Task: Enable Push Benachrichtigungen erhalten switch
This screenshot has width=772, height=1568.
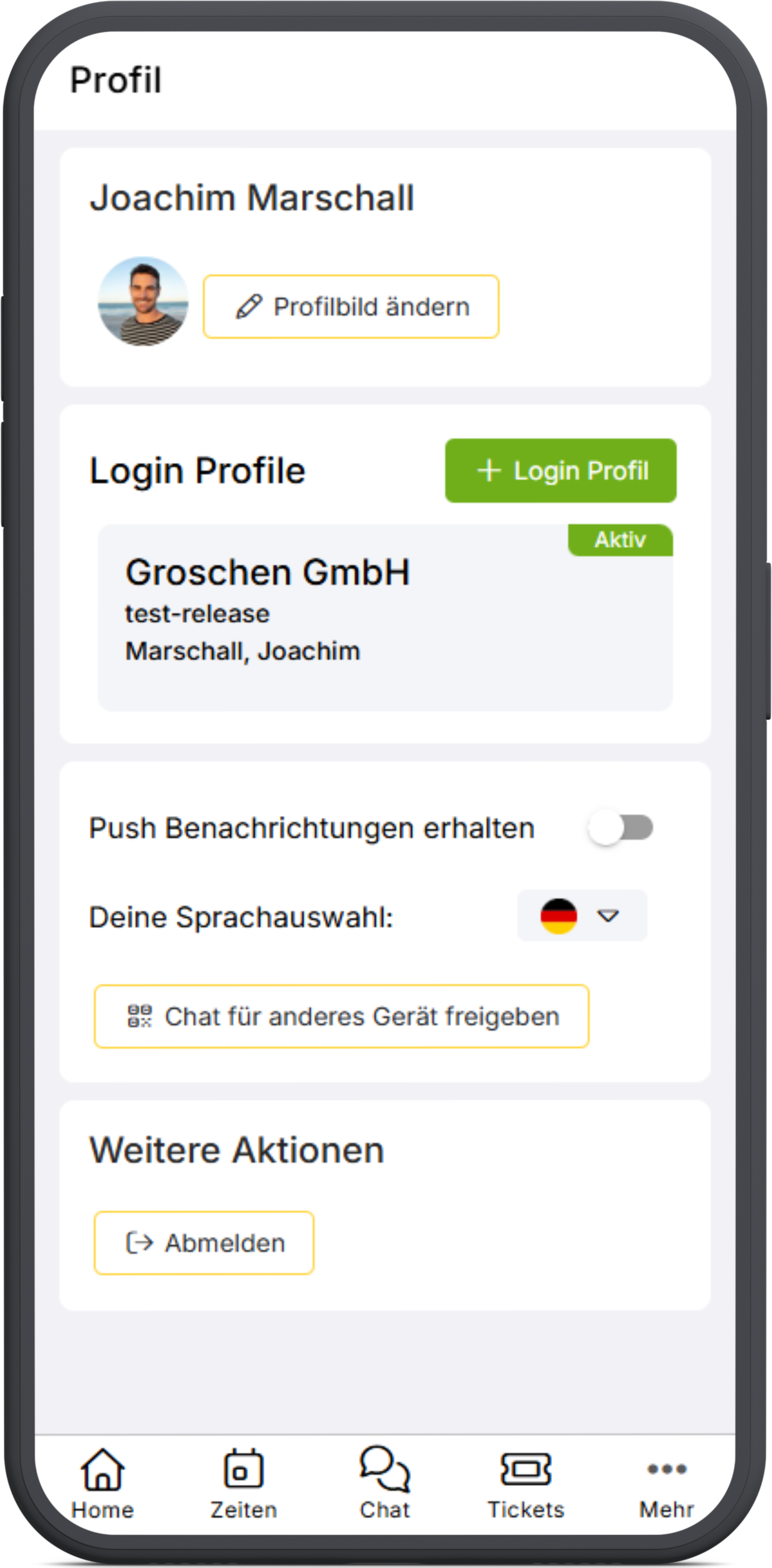Action: tap(620, 828)
